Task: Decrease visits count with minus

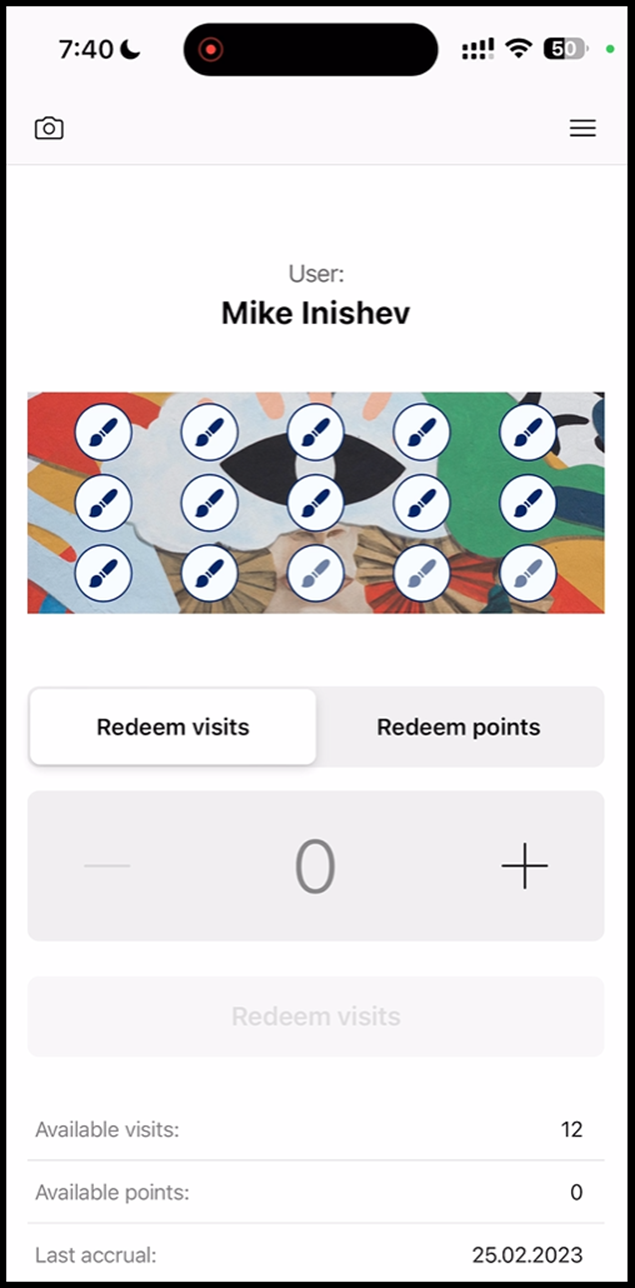Action: 107,866
